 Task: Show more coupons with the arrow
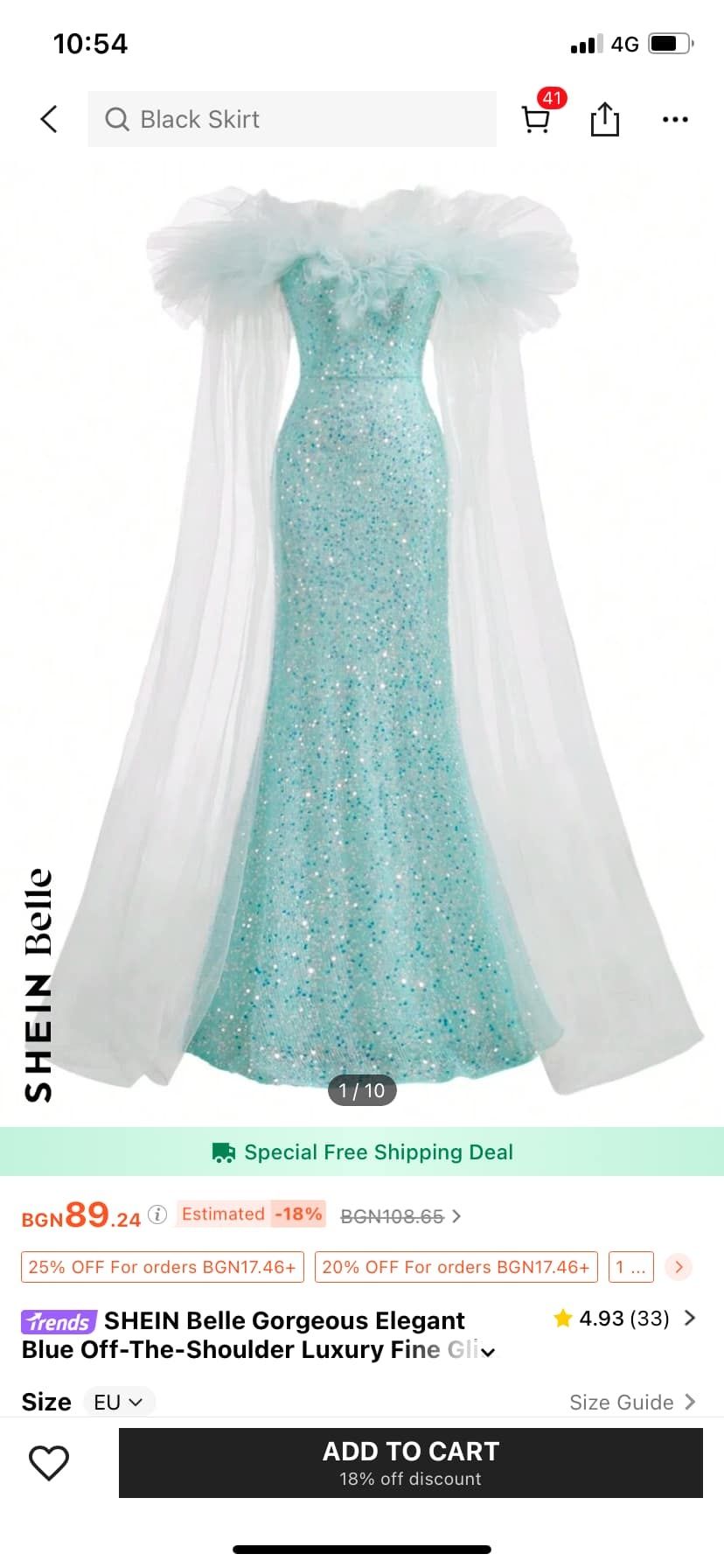pyautogui.click(x=679, y=1267)
